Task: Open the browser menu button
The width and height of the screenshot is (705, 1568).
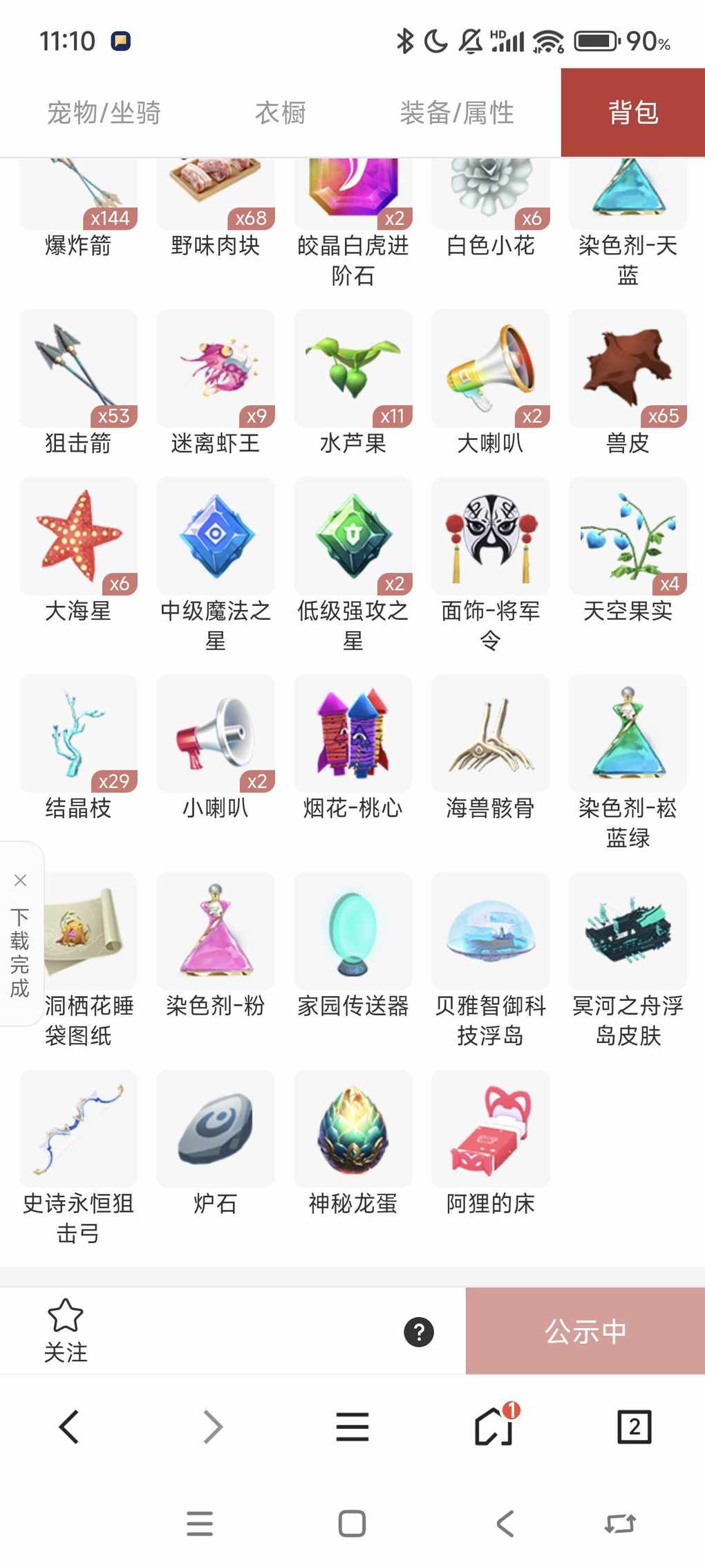Action: tap(352, 1426)
